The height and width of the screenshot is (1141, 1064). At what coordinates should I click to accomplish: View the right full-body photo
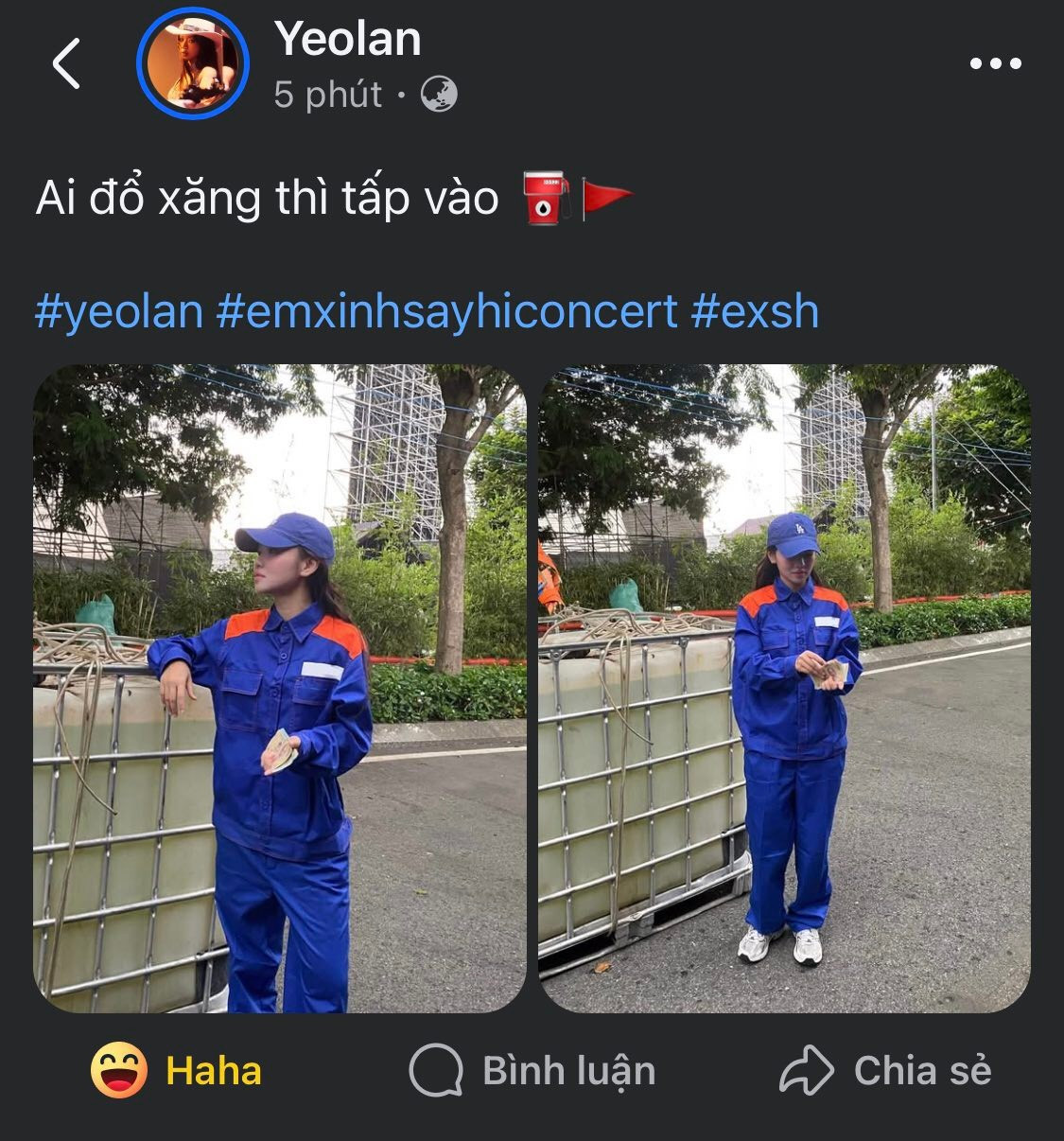(x=784, y=689)
